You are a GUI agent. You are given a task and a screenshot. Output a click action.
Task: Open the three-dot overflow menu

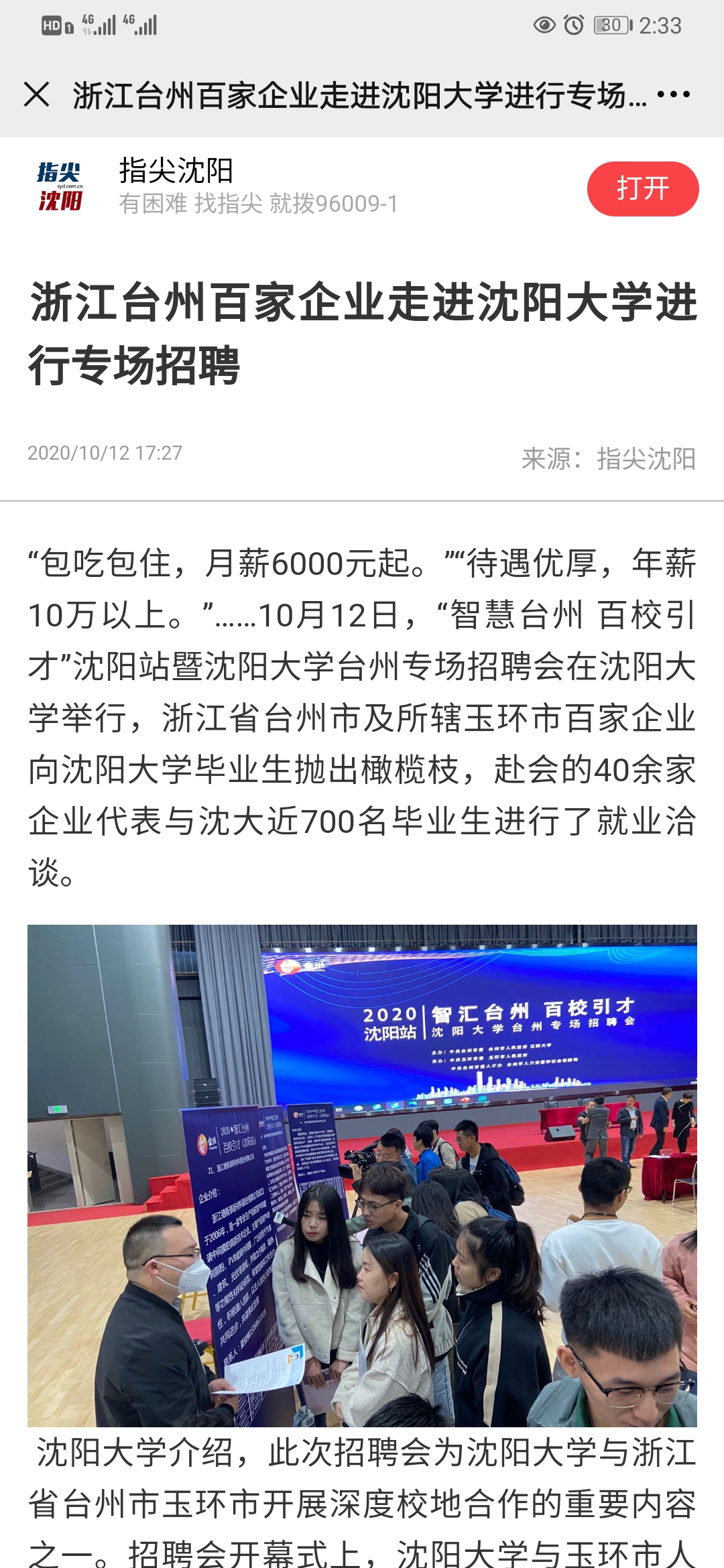point(673,94)
